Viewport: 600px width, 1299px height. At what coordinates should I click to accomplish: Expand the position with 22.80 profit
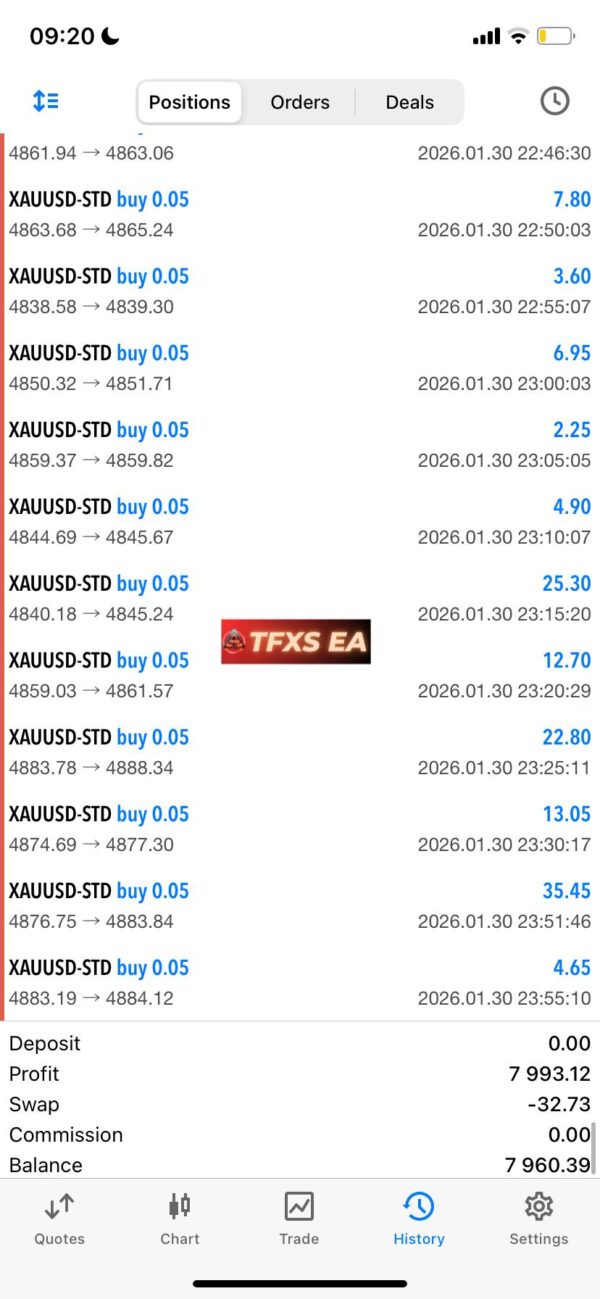[x=300, y=752]
